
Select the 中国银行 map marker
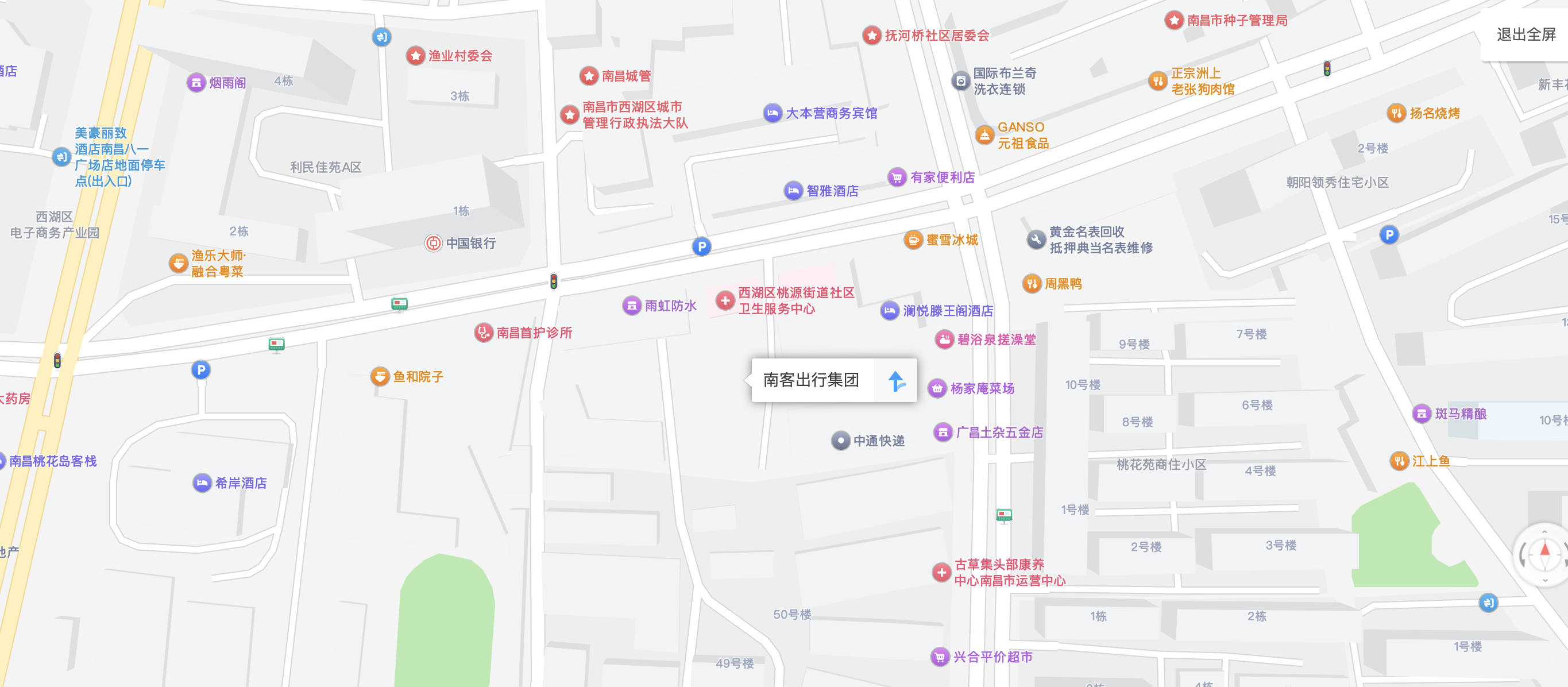(x=434, y=244)
